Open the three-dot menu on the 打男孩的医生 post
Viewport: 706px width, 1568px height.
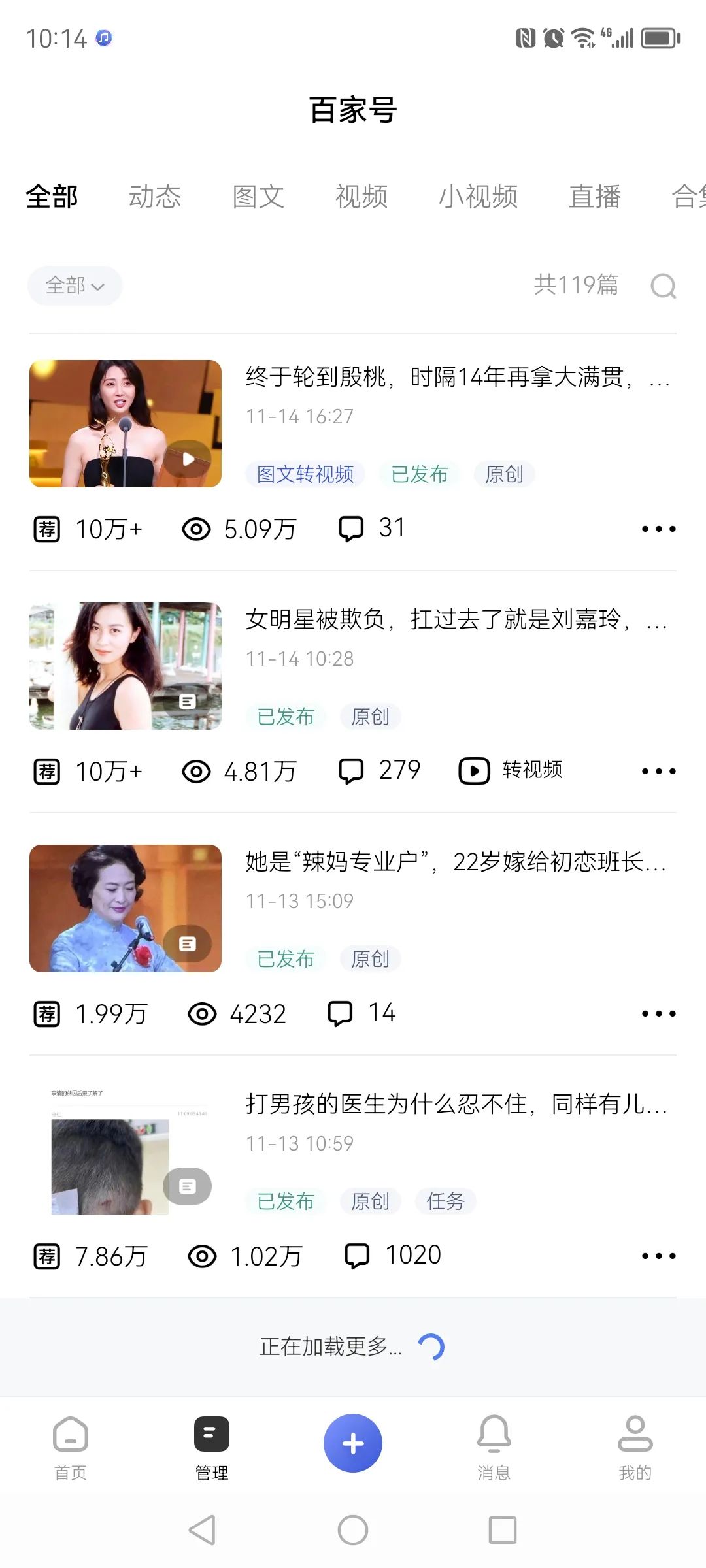point(658,1254)
